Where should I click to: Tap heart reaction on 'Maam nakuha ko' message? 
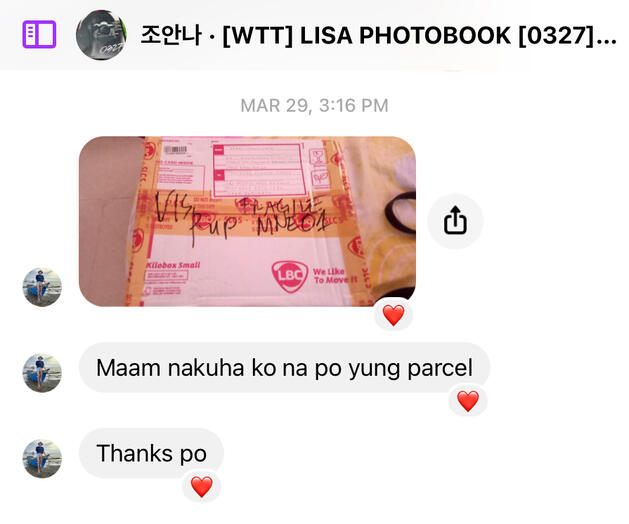(x=467, y=401)
